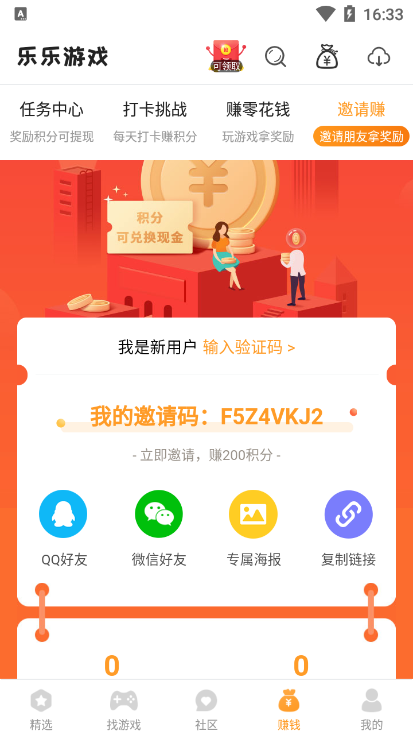Screen dimensions: 413x735
Task: Open the 我的 profile tab
Action: point(371,709)
